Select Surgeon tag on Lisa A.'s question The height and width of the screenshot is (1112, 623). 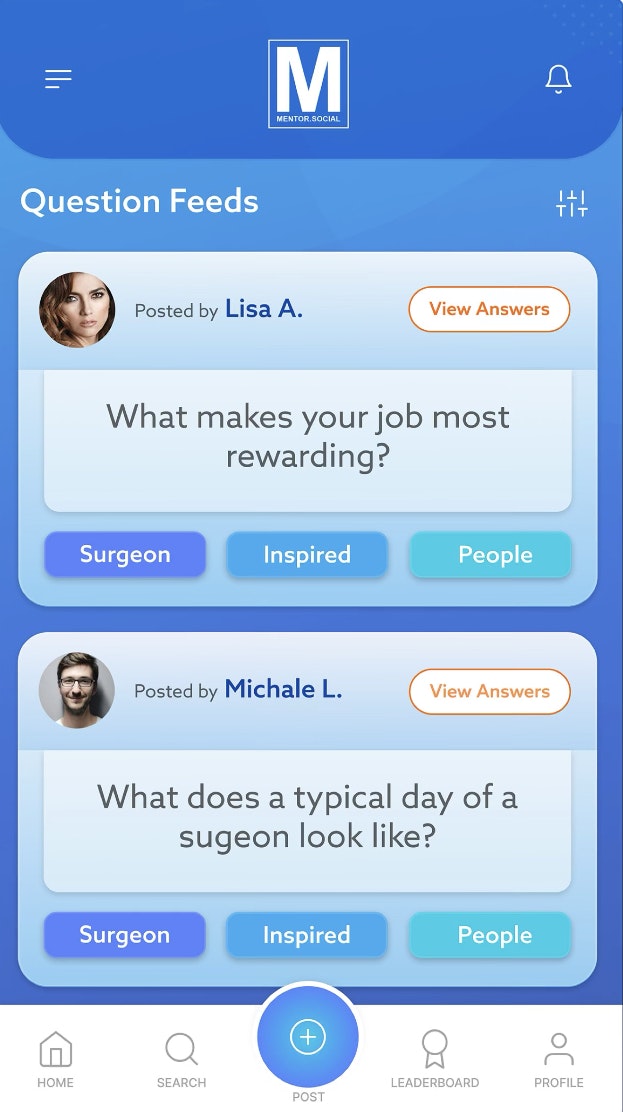125,555
